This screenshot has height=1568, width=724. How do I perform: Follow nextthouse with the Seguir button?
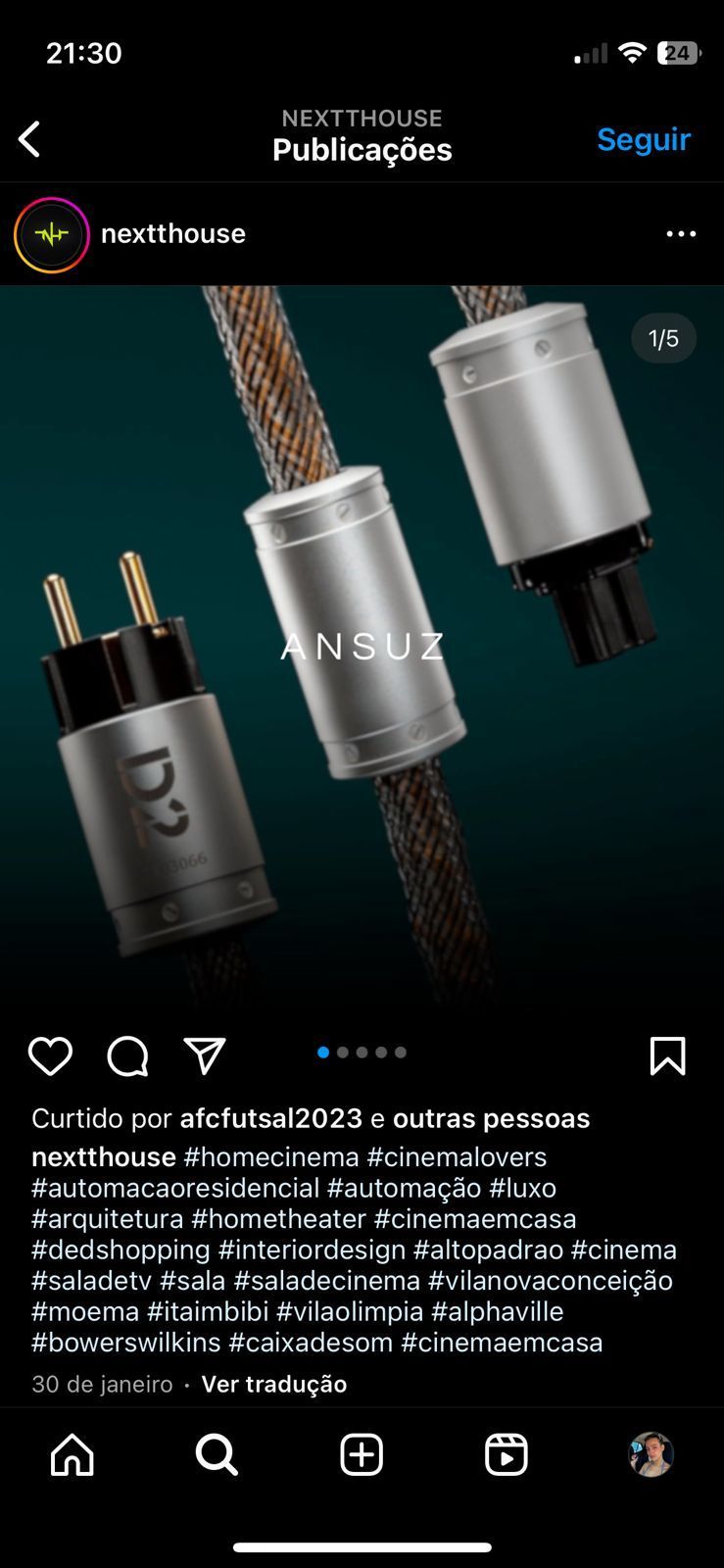click(643, 139)
